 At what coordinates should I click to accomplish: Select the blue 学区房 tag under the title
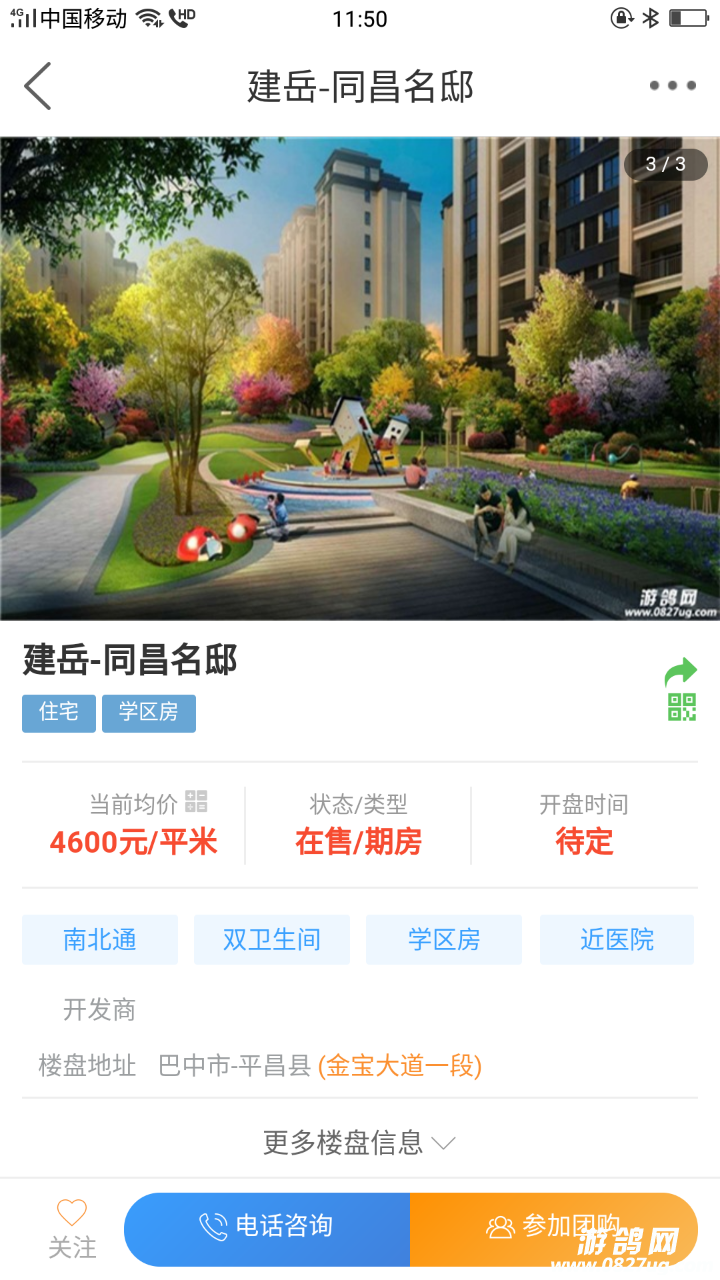point(148,713)
